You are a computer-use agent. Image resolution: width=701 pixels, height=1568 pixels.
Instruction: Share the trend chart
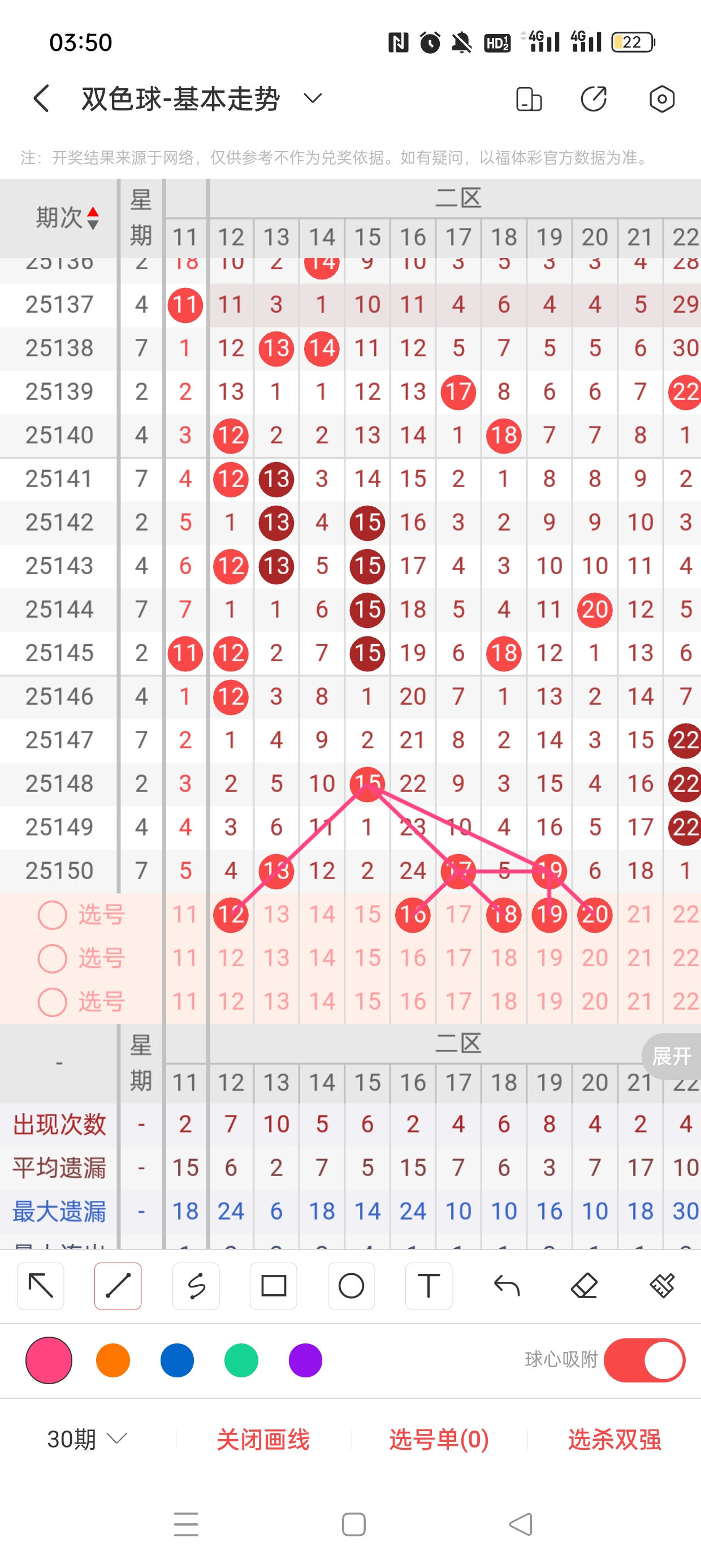point(593,98)
